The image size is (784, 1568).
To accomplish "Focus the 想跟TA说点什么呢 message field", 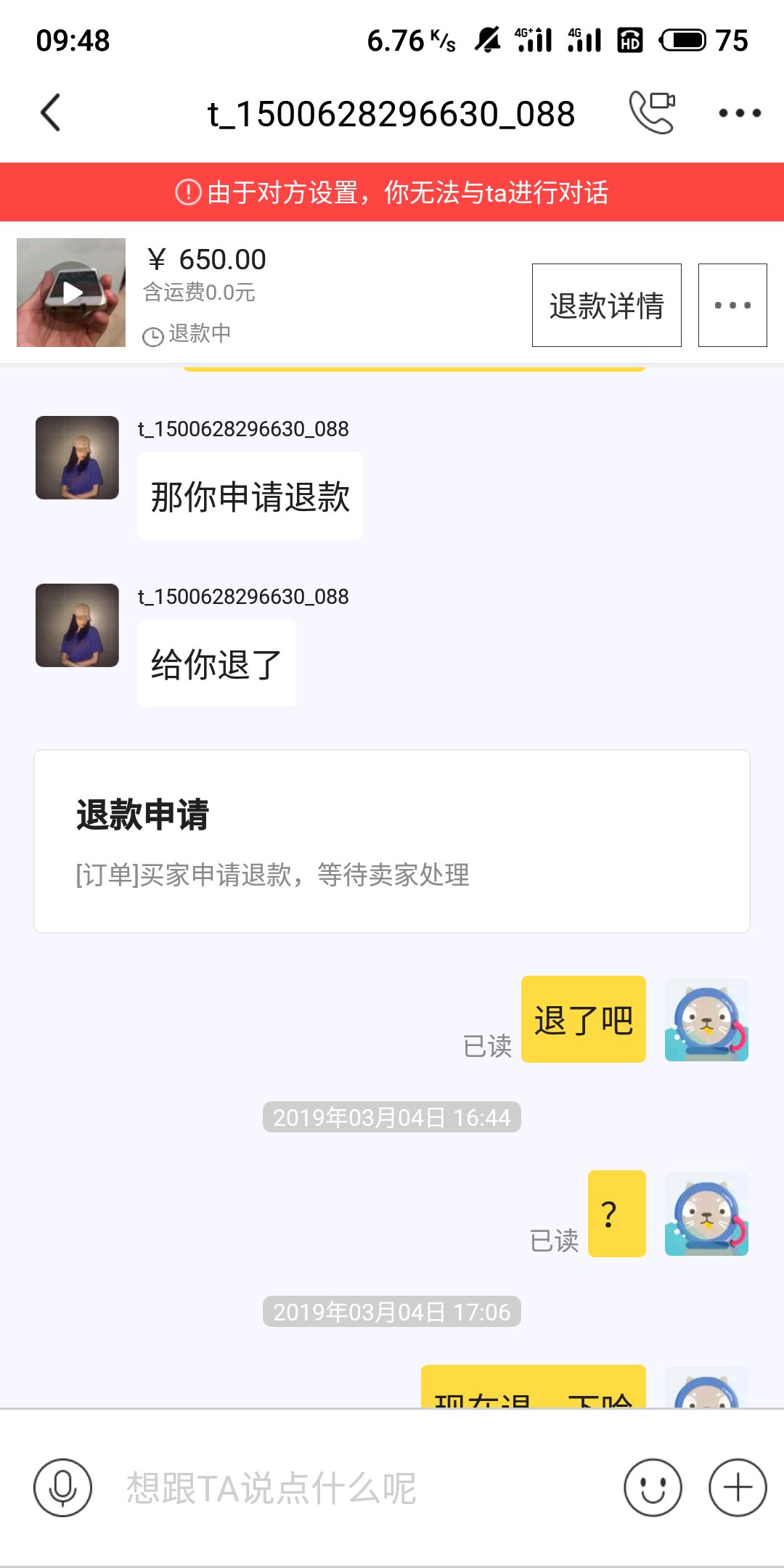I will (x=363, y=1488).
